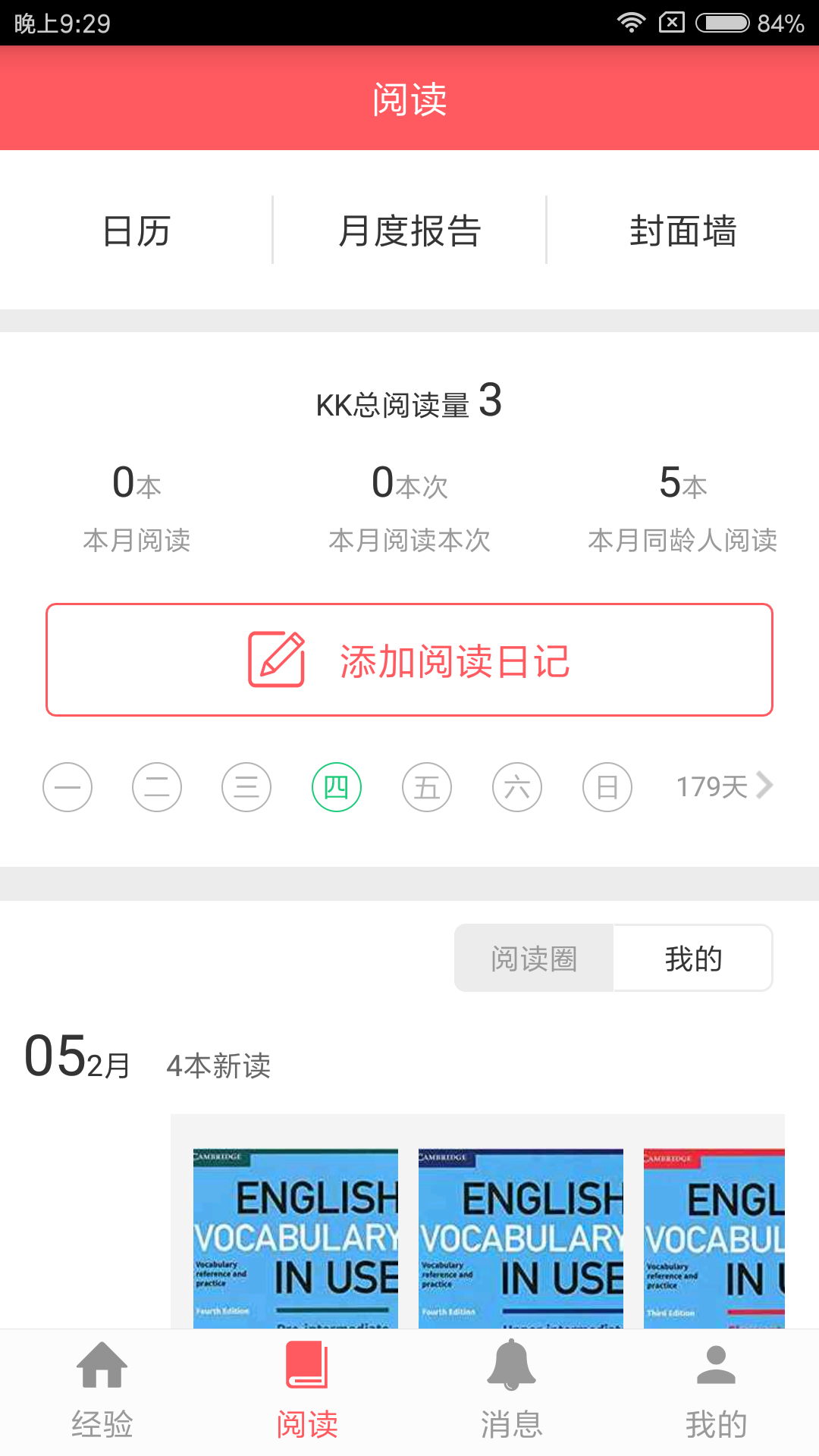The image size is (819, 1456).
Task: Open the 月度报告 monthly report
Action: [x=409, y=231]
